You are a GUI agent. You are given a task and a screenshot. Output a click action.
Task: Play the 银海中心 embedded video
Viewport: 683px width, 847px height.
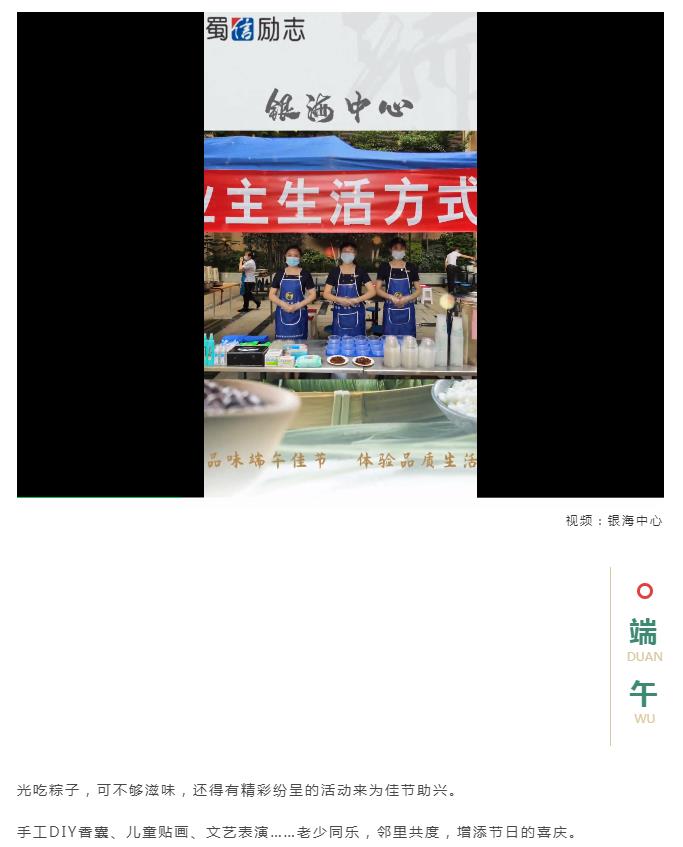tap(340, 255)
